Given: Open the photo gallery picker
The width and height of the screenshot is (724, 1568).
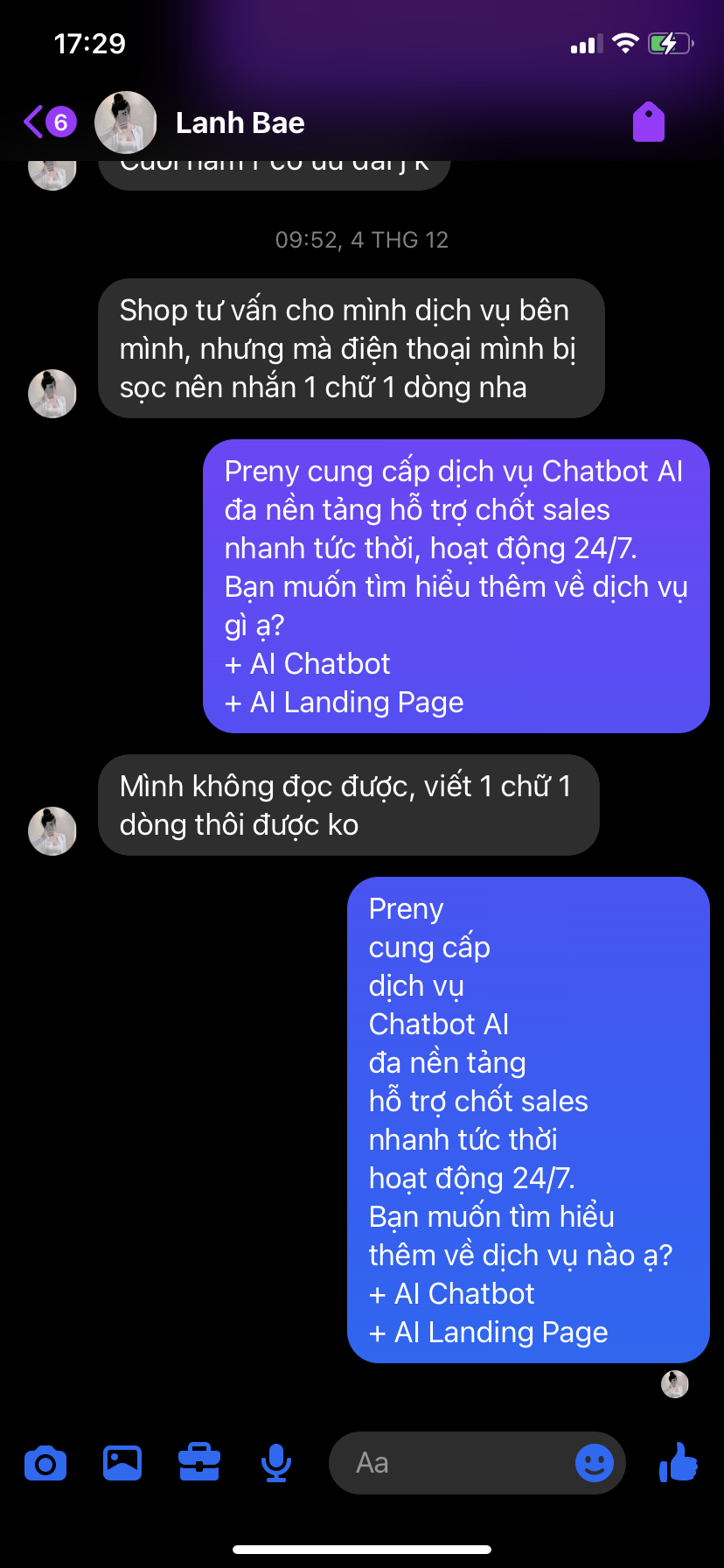Looking at the screenshot, I should pos(122,1462).
